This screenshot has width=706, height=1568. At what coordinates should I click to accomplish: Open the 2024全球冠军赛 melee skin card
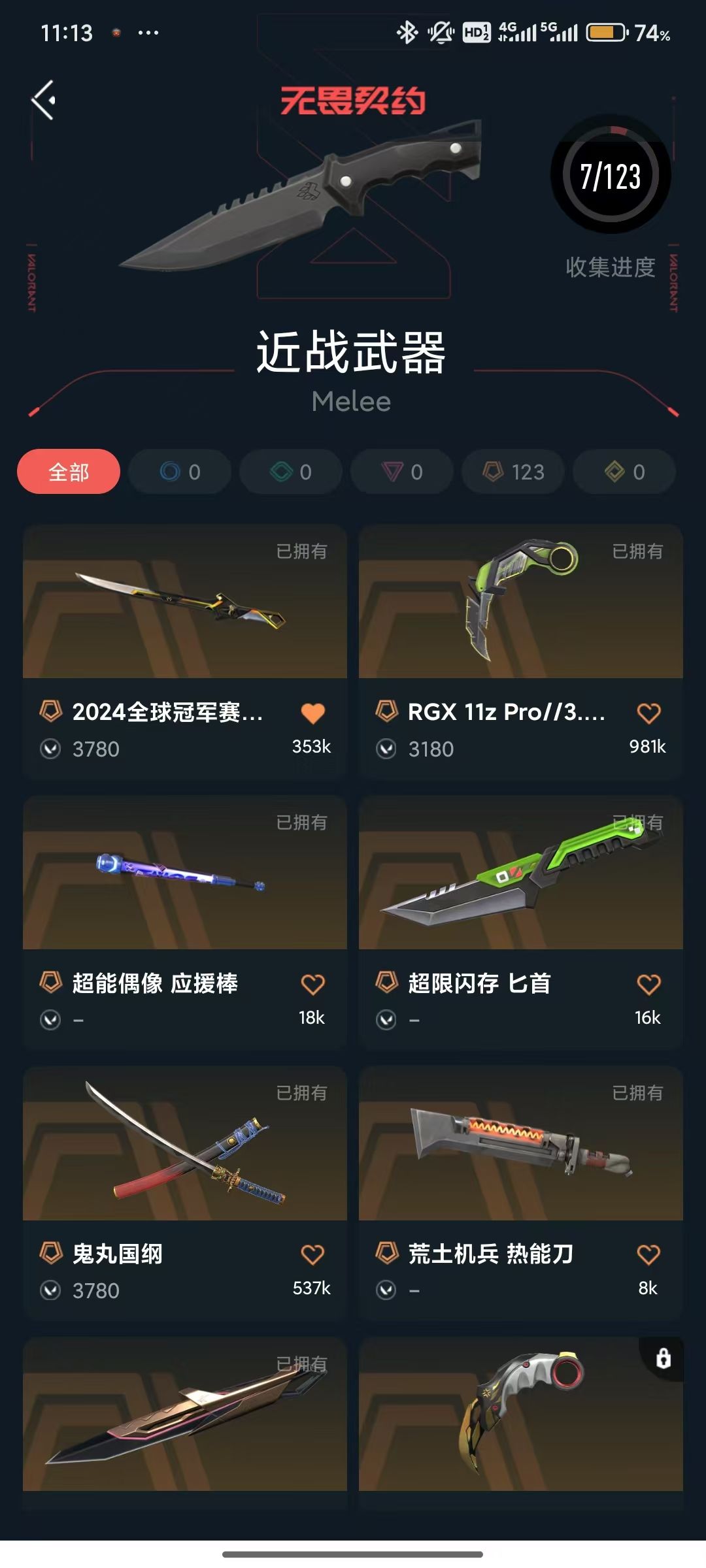tap(185, 651)
